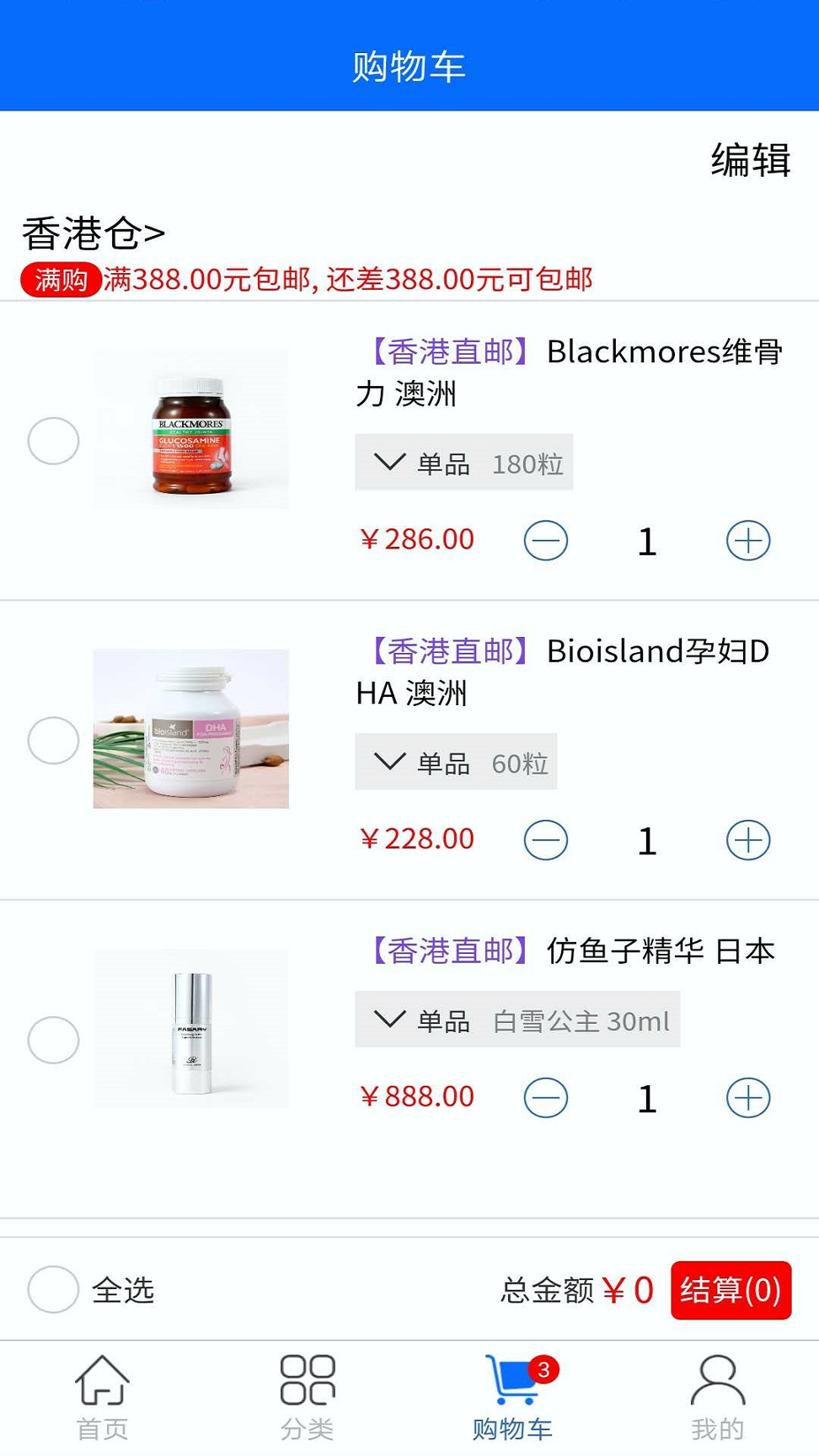
Task: Increase Bioisland孕妇DHA quantity
Action: (x=748, y=841)
